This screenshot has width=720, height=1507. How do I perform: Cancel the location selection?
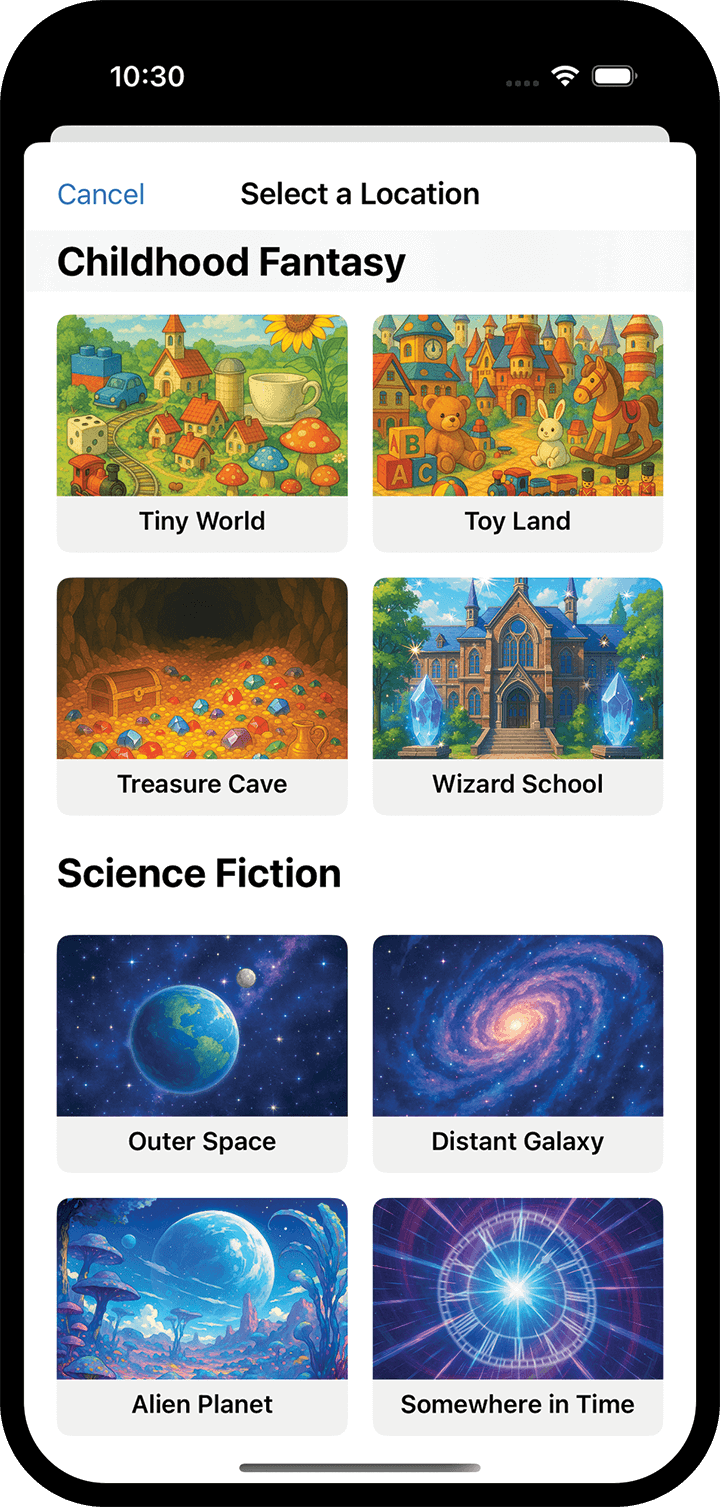(x=101, y=194)
